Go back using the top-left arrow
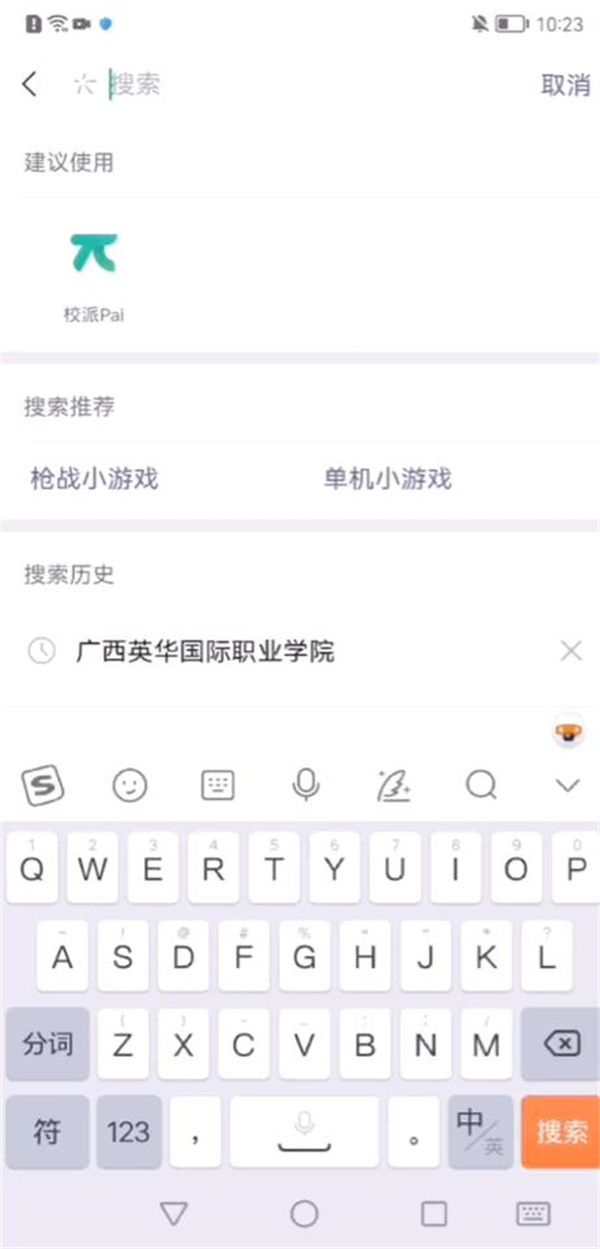The height and width of the screenshot is (1249, 600). pyautogui.click(x=30, y=84)
